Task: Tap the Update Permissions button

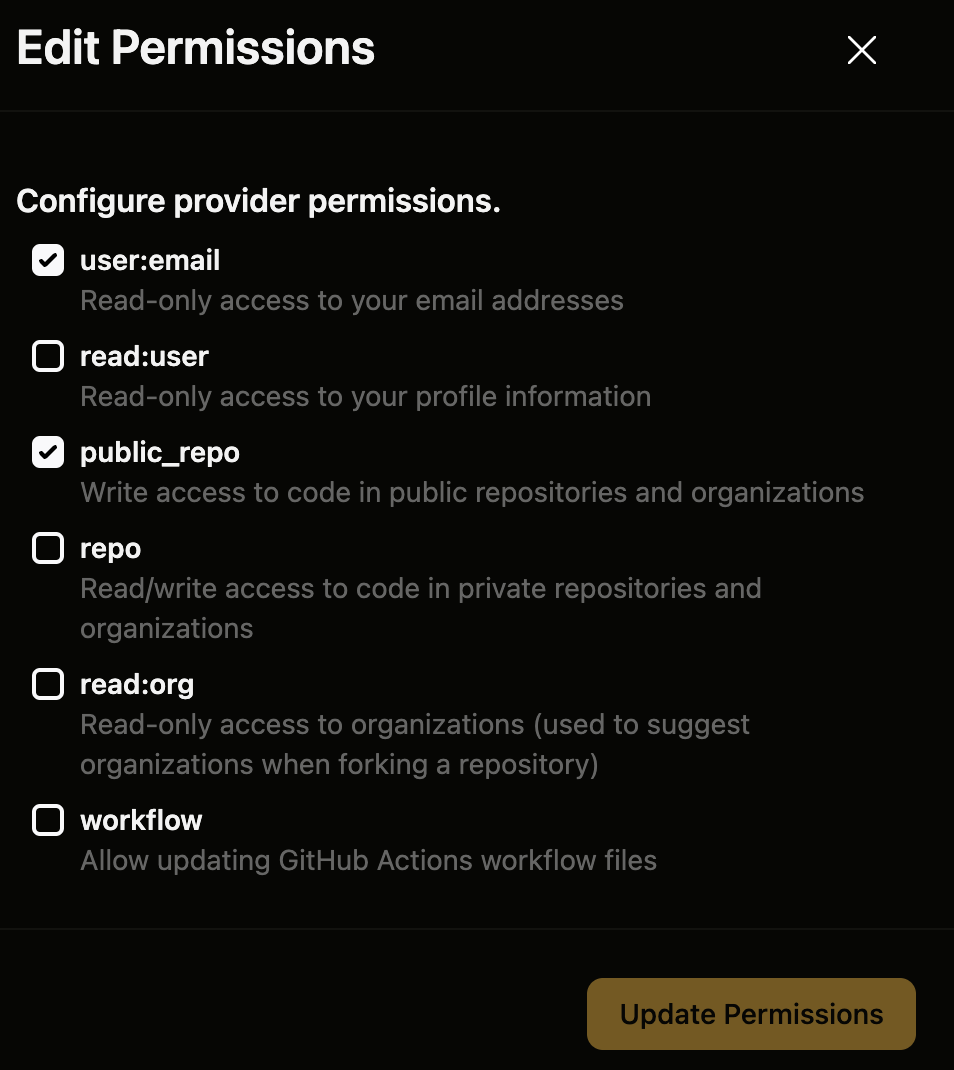Action: (x=751, y=1013)
